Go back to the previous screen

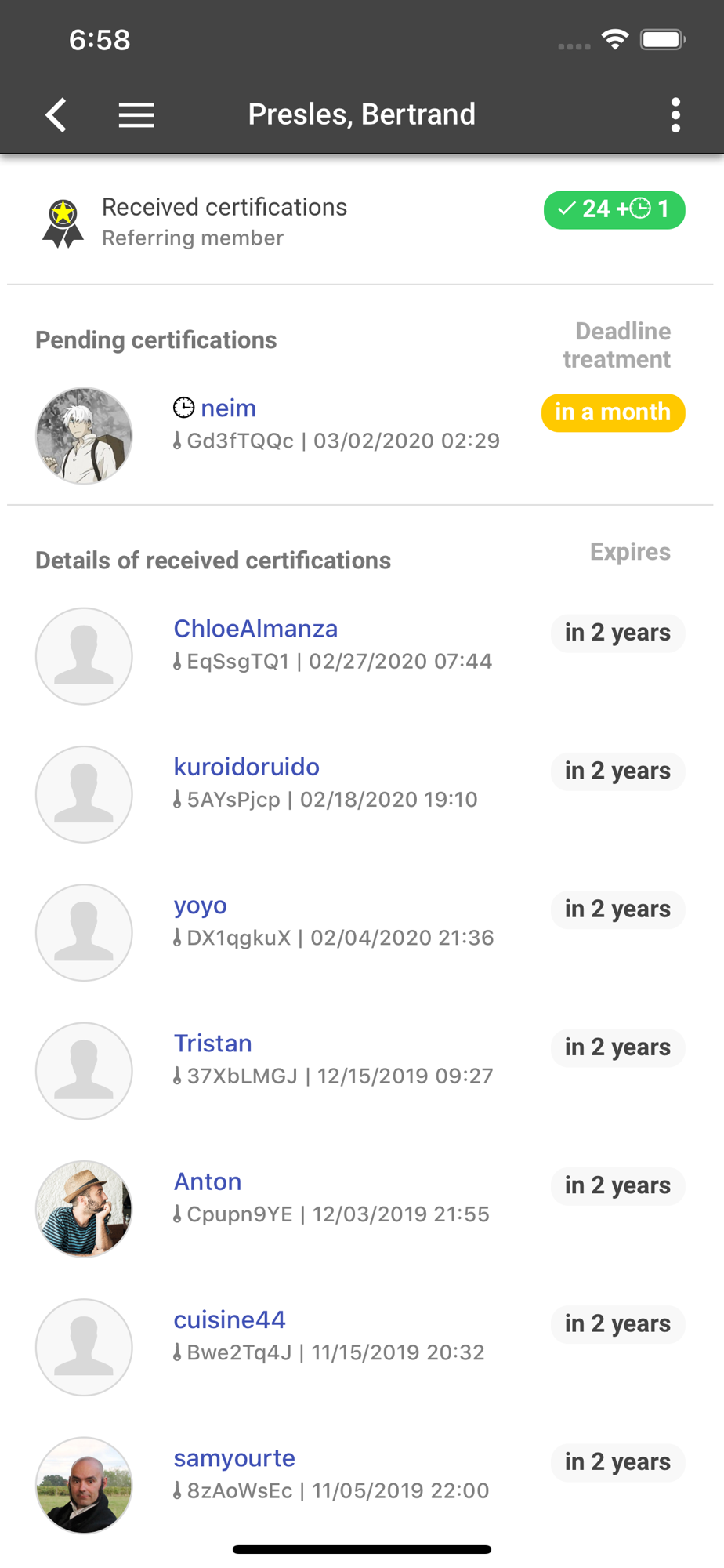point(56,115)
